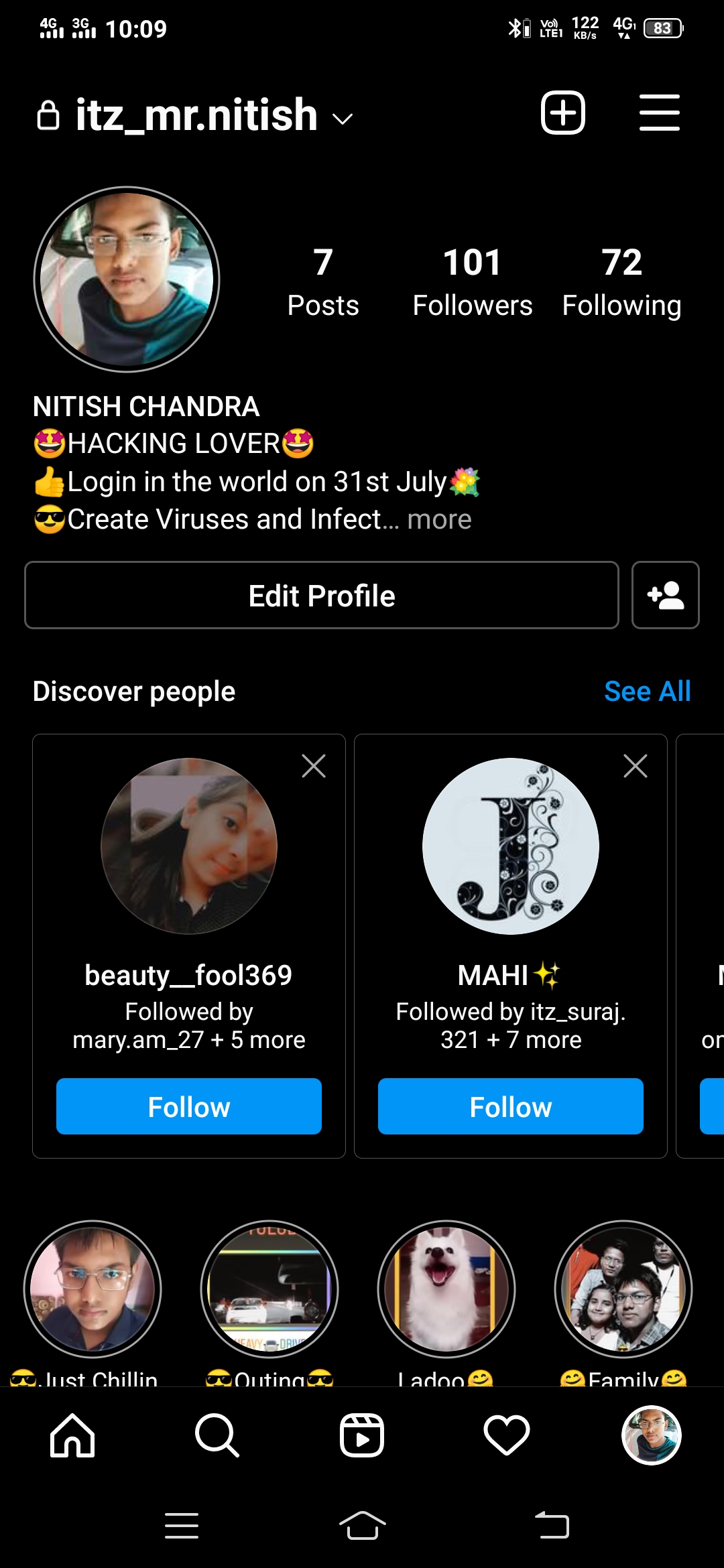Open the account switcher next to itz_mr.nitish
The height and width of the screenshot is (1568, 724).
(x=343, y=119)
